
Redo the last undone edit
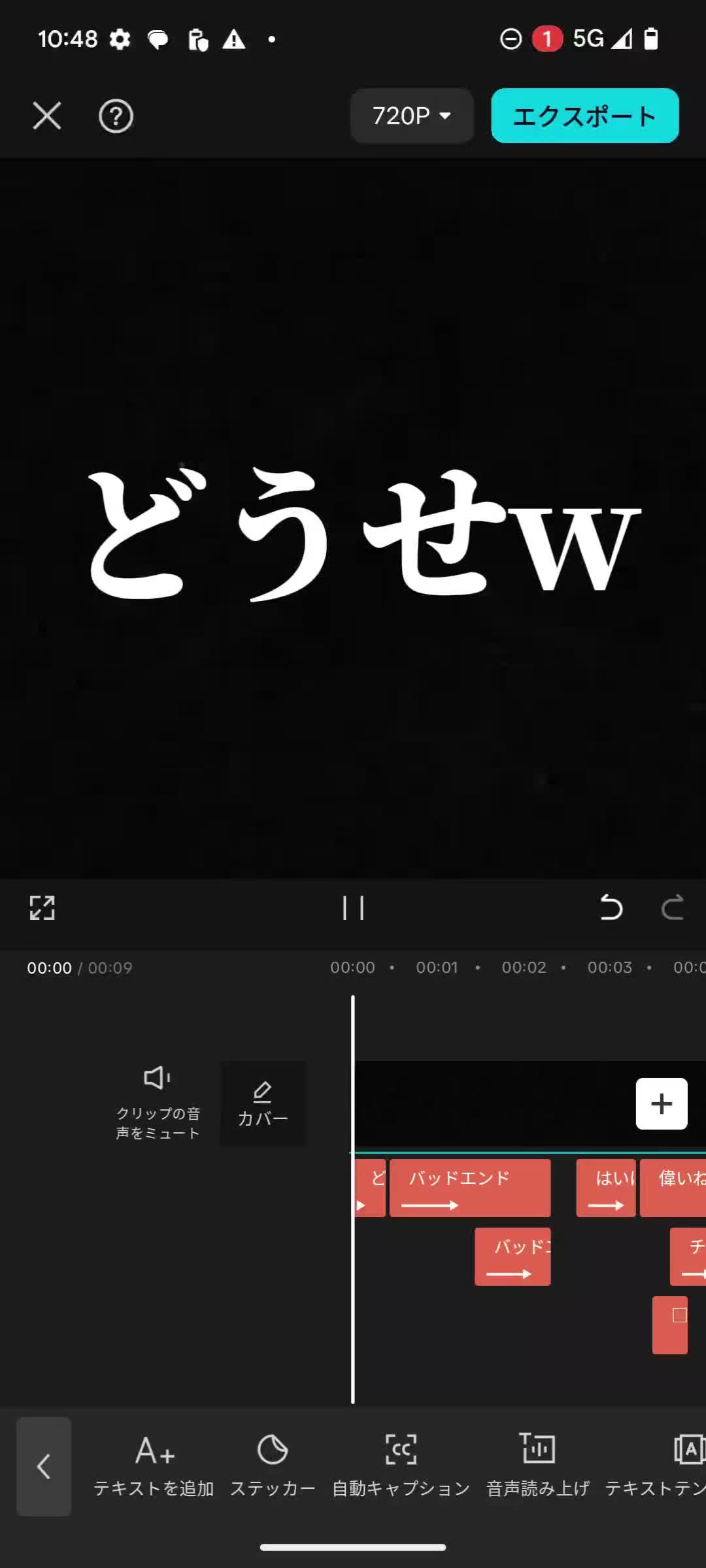click(x=672, y=907)
